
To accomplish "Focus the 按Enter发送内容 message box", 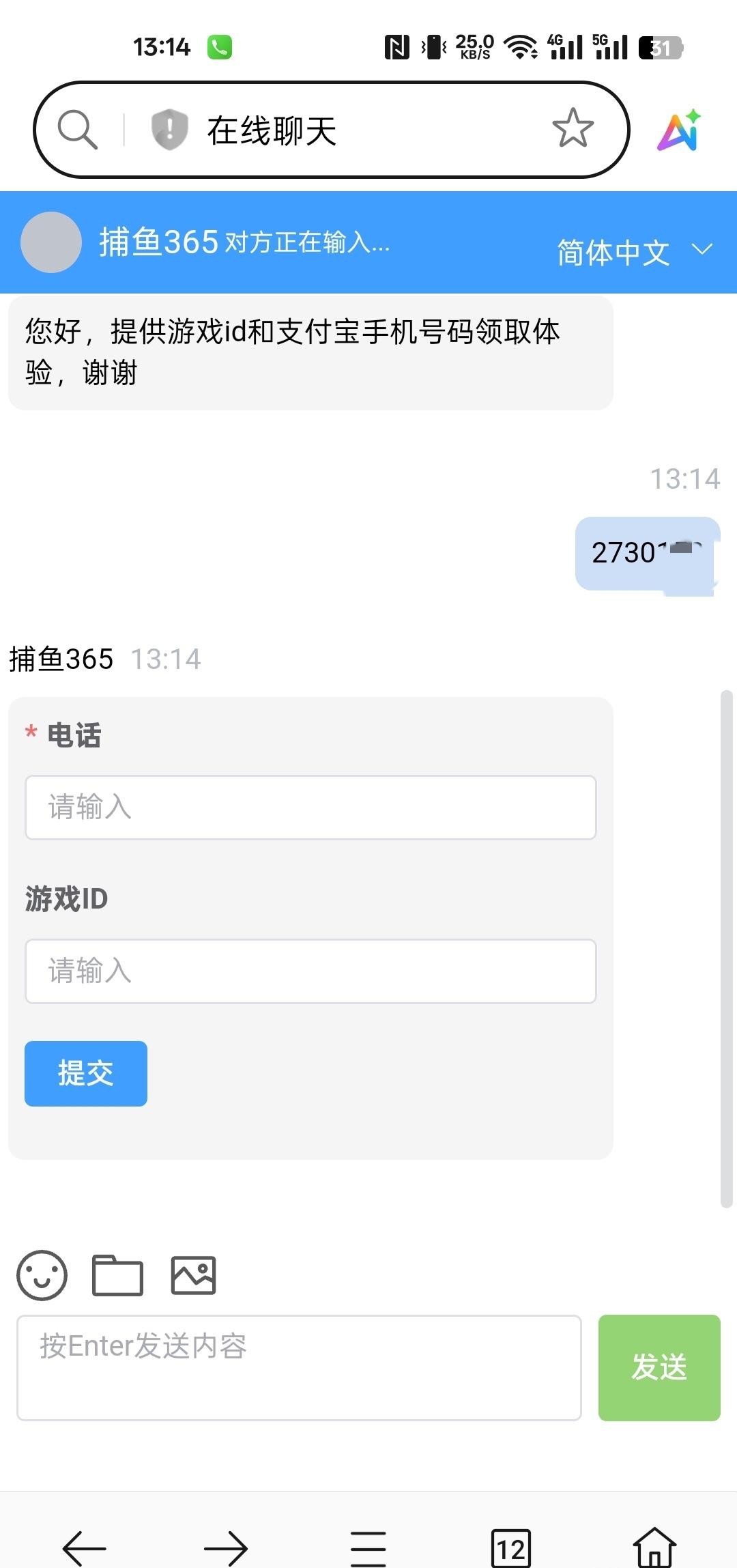I will pyautogui.click(x=299, y=1367).
